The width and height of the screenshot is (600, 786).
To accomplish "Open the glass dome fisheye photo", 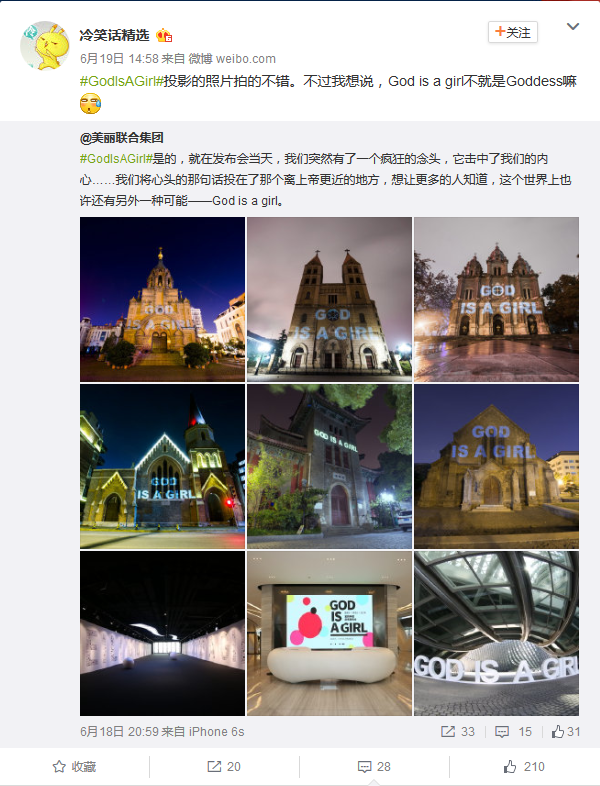I will coord(496,633).
